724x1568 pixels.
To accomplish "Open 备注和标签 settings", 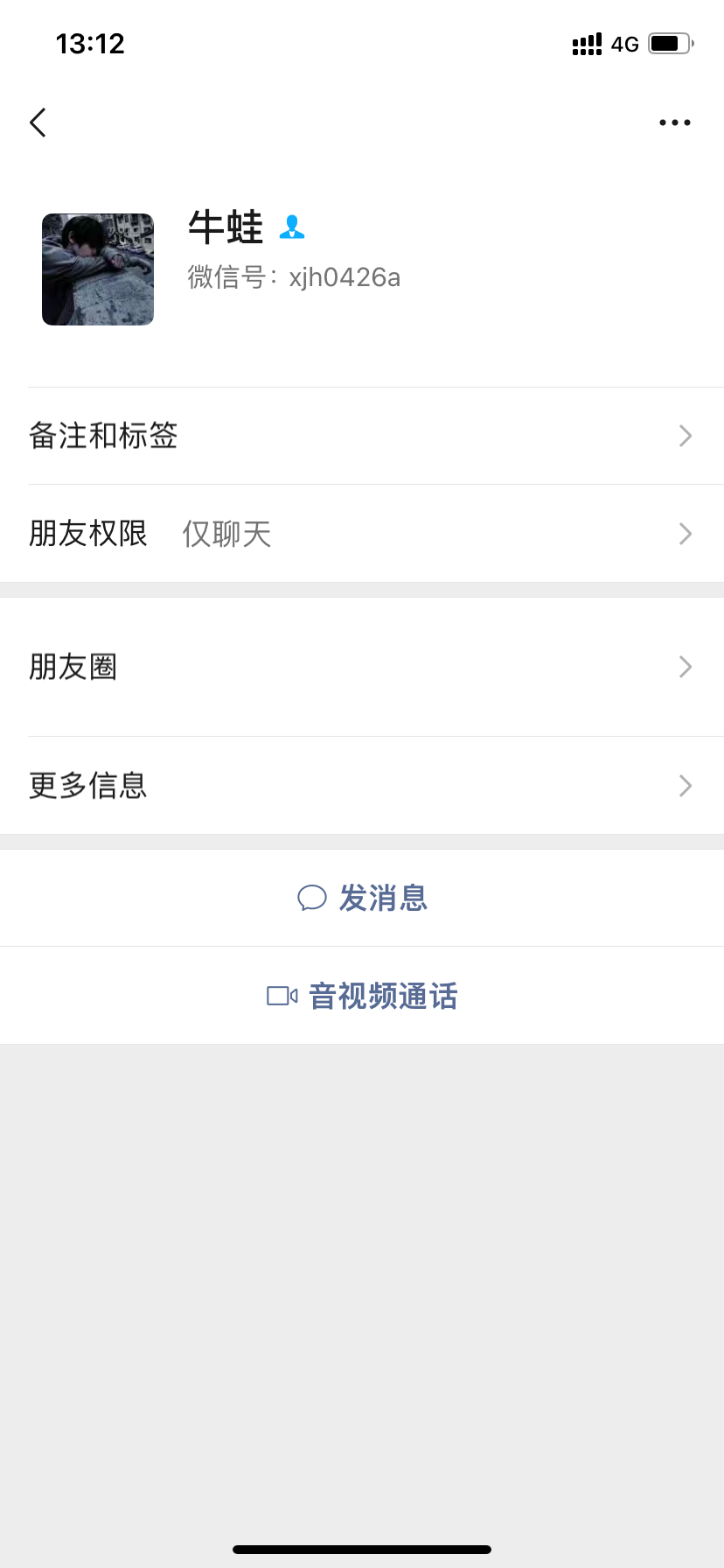I will [362, 436].
